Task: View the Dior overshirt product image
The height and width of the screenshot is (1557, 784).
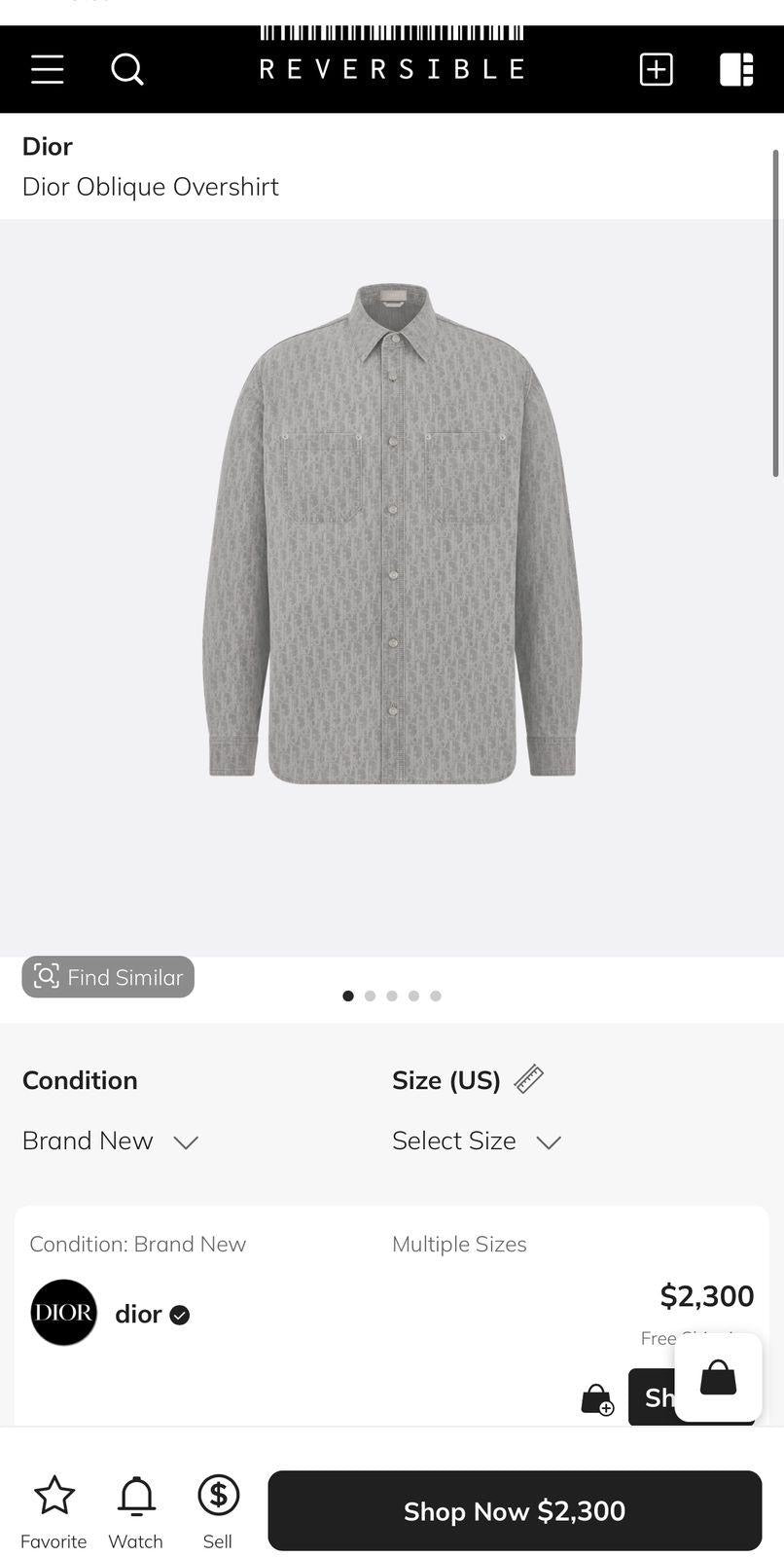Action: (392, 533)
